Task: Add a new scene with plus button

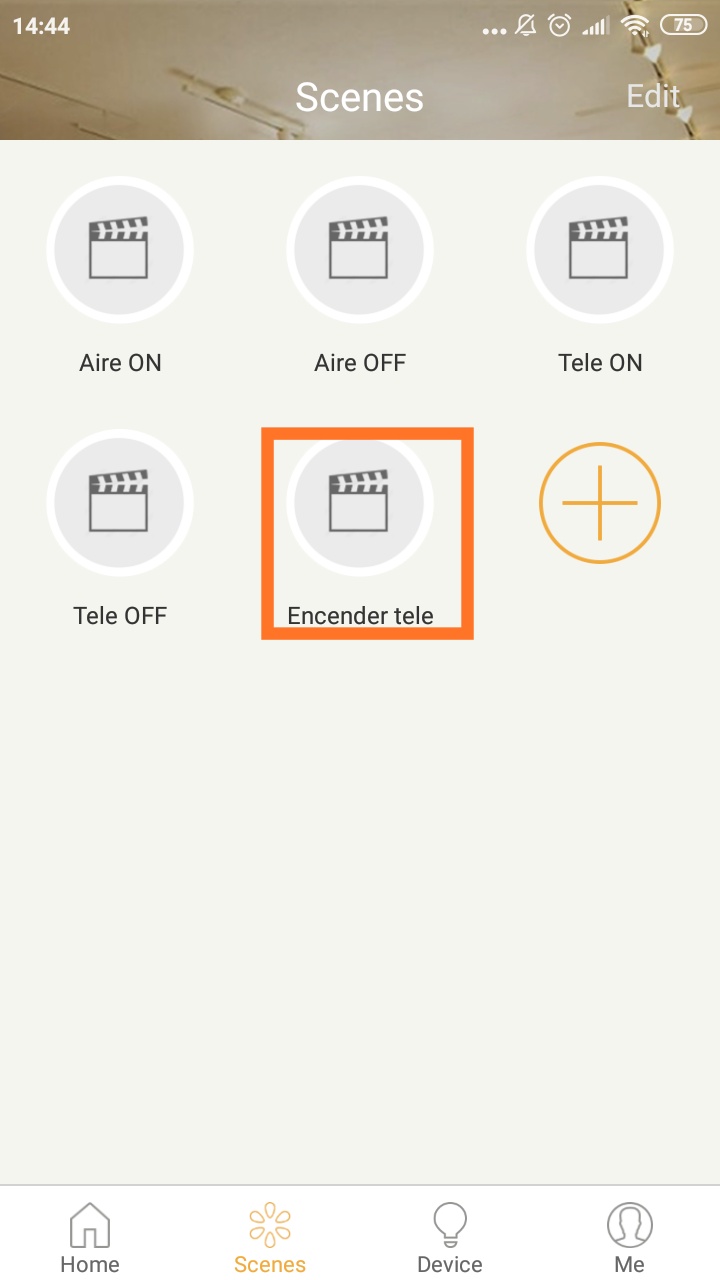Action: click(x=600, y=503)
